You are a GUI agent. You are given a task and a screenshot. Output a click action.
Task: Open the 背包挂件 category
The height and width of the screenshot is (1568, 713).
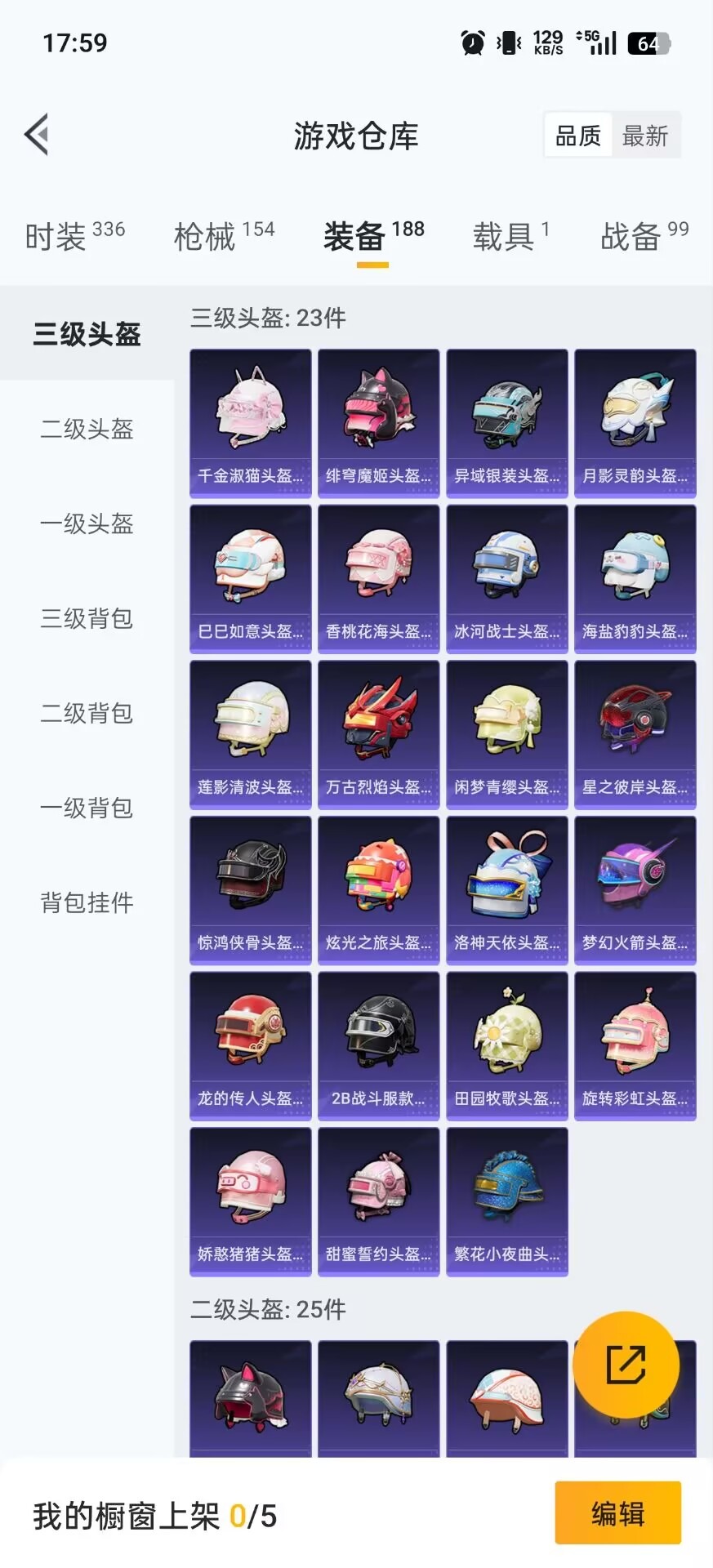(86, 902)
